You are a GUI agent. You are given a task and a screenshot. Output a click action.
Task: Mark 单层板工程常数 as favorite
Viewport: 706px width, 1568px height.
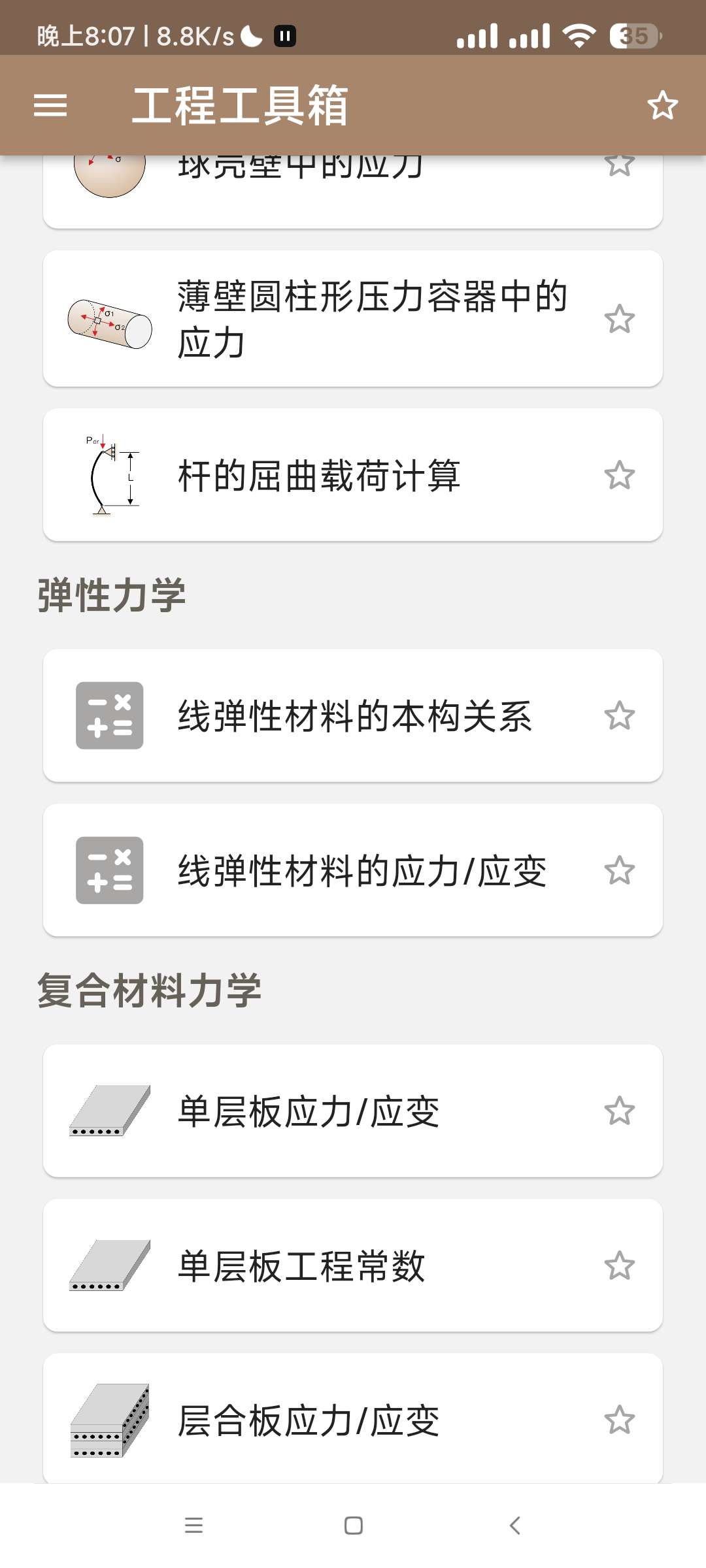pos(619,1266)
